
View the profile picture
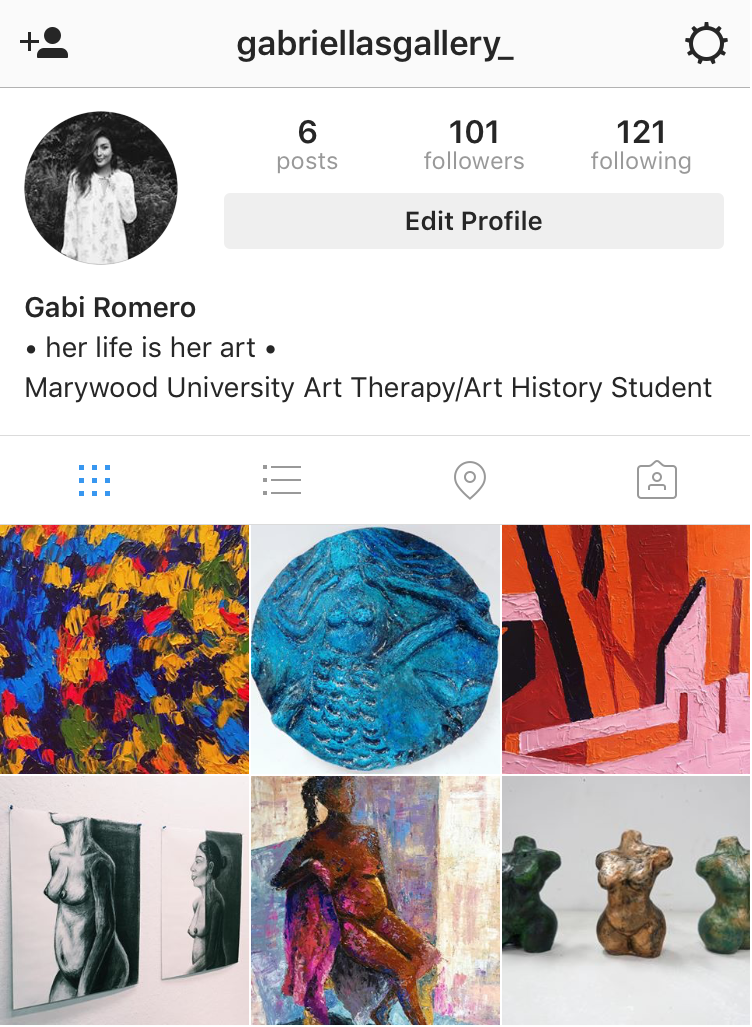tap(101, 188)
